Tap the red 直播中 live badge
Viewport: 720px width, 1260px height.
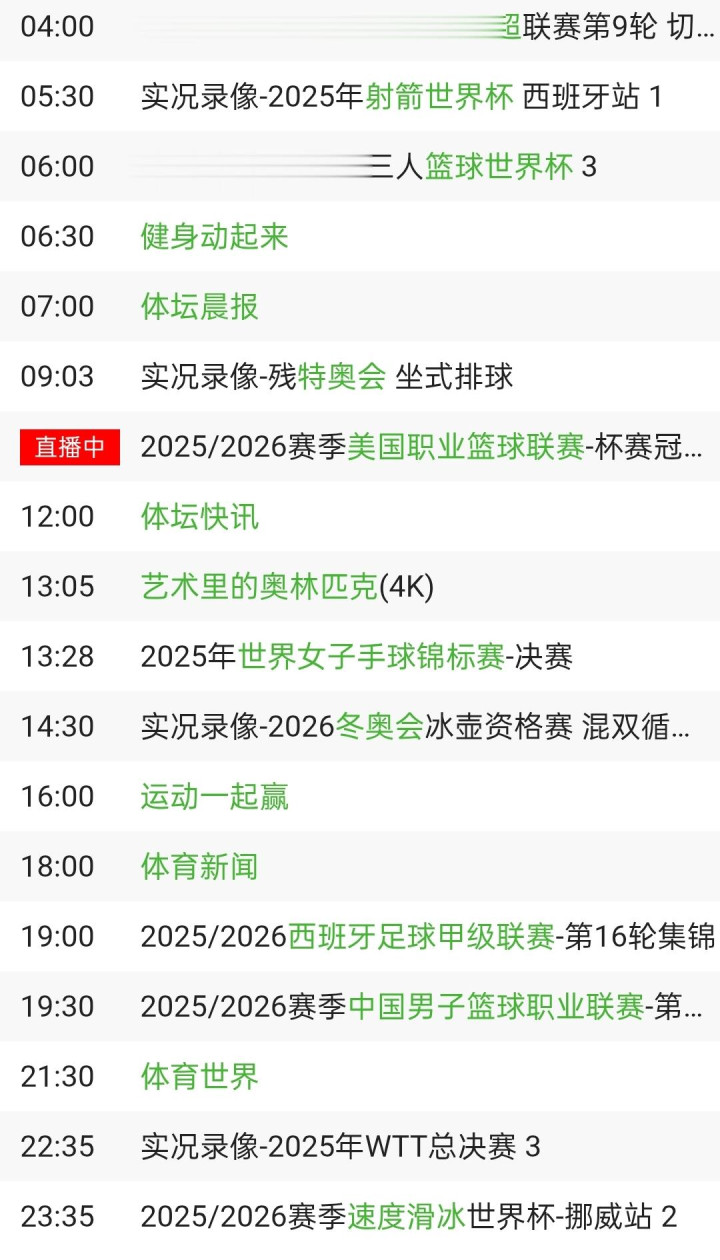70,447
